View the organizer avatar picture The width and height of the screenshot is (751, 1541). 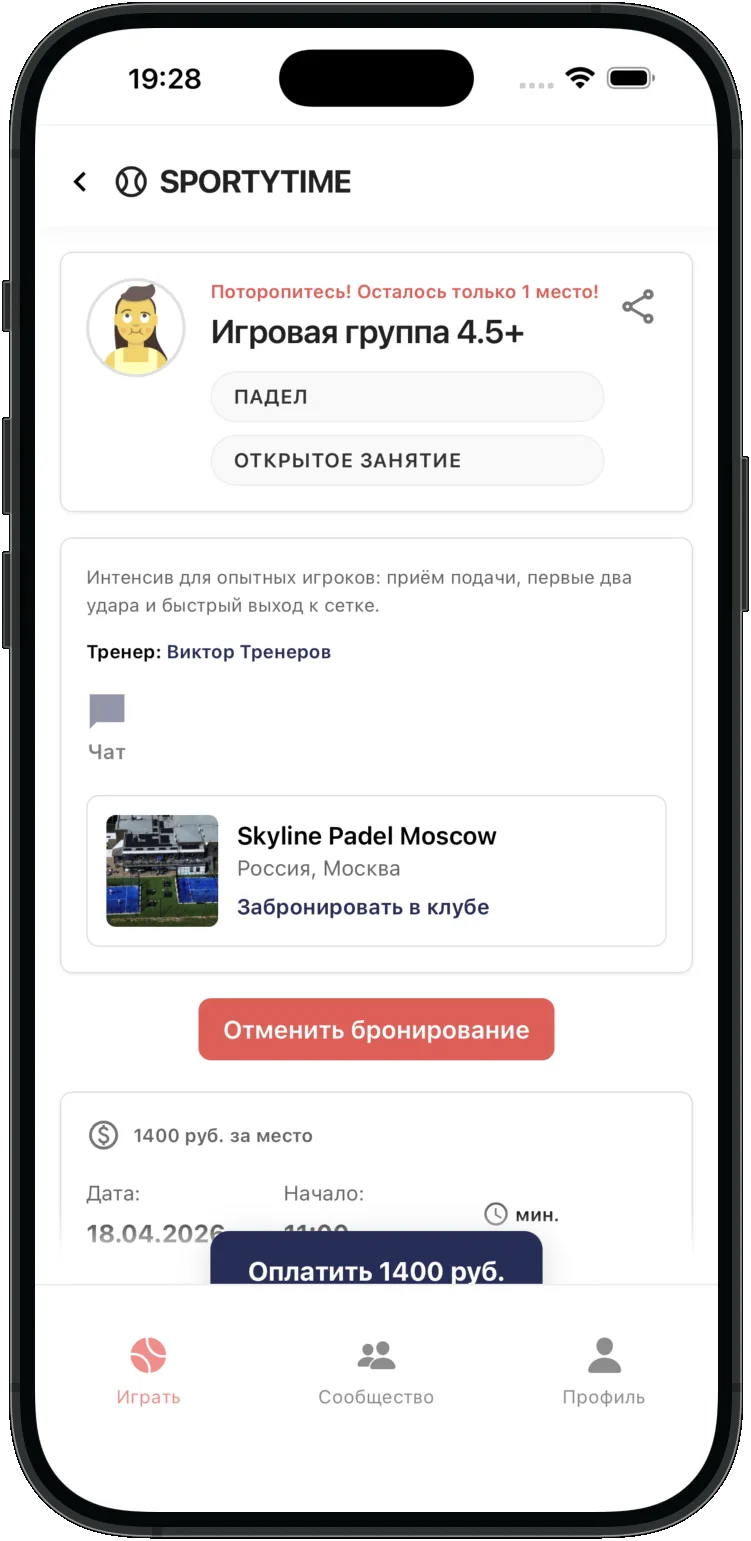point(135,326)
